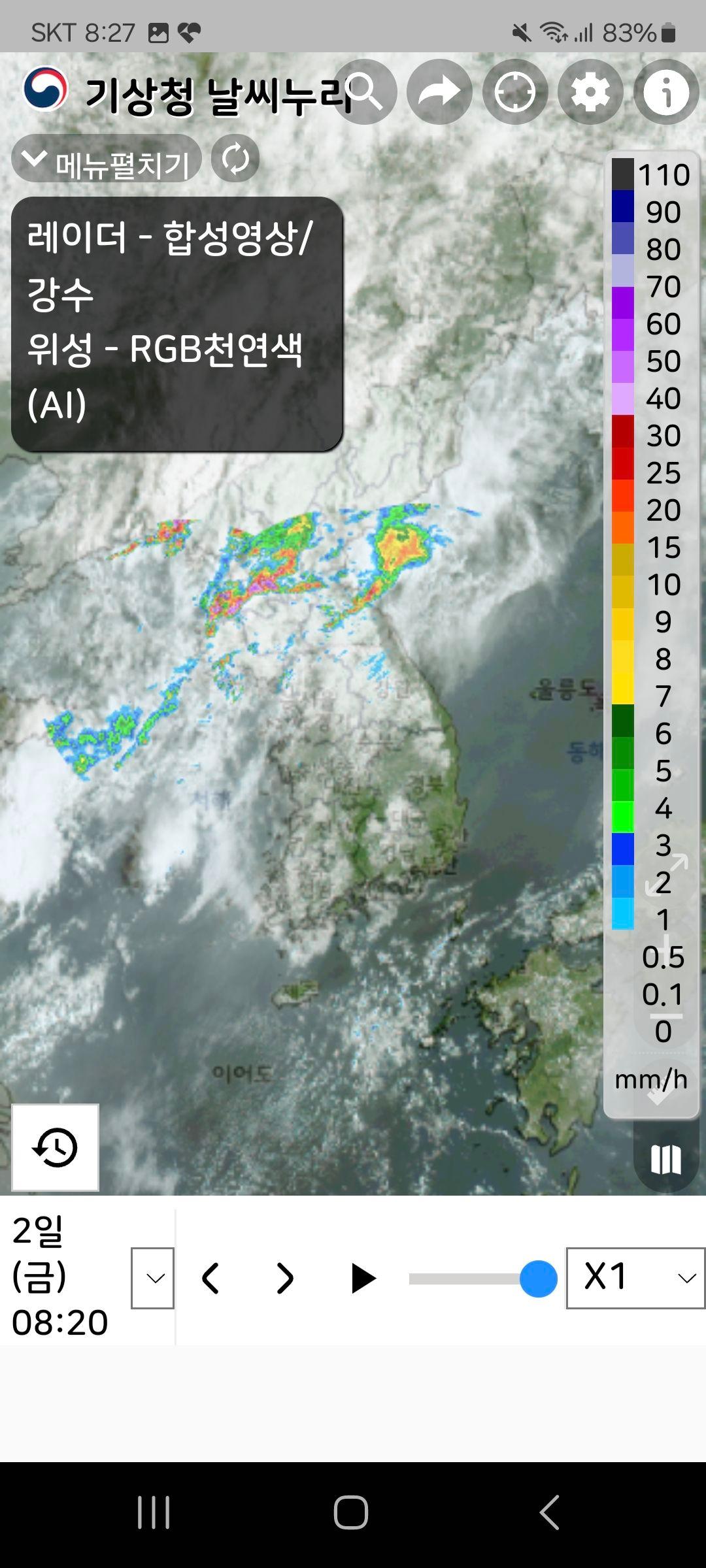The width and height of the screenshot is (706, 1568).
Task: Open the date and time dropdown
Action: 153,1278
